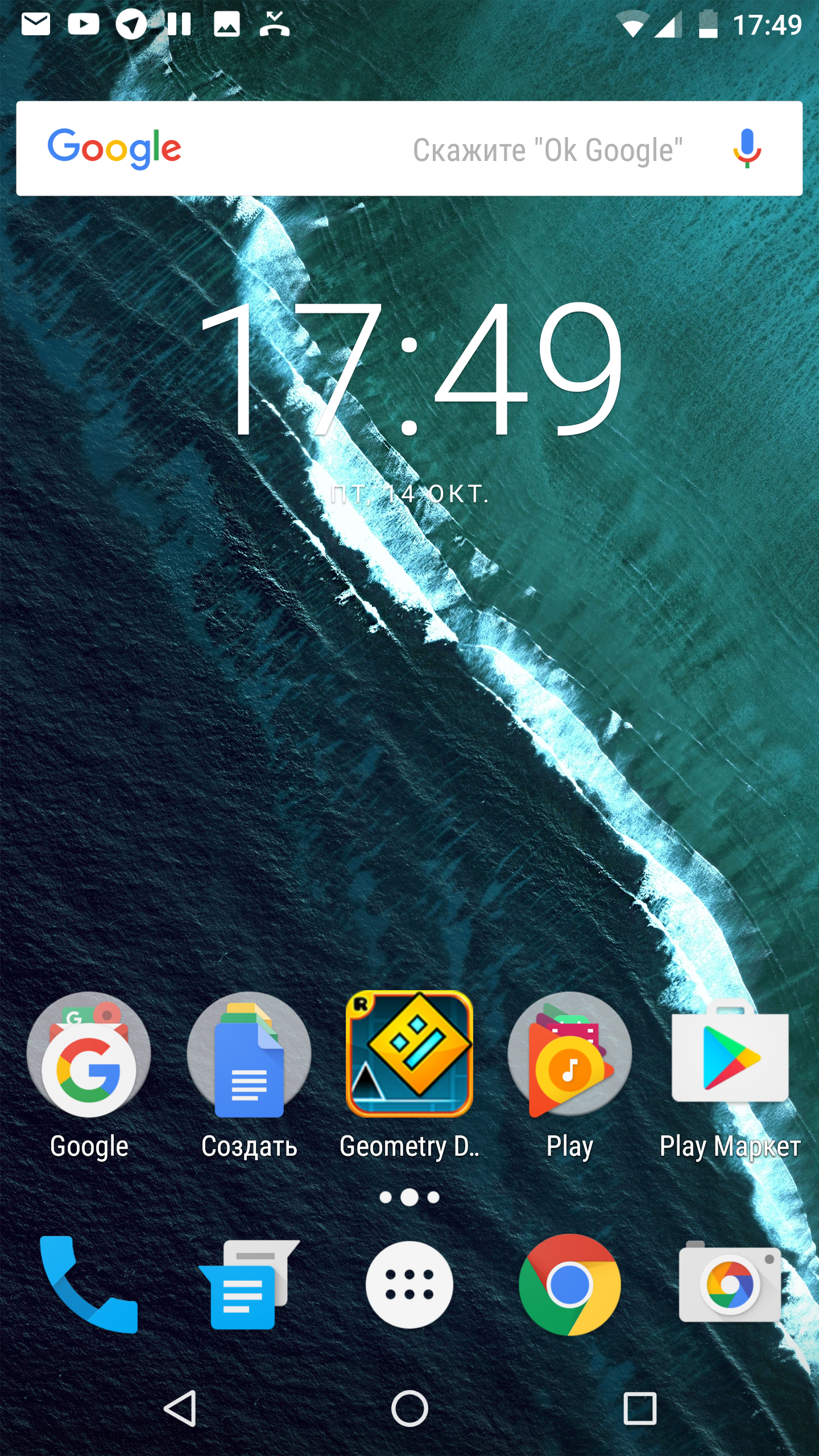Open the 17:49 clock widget
Image resolution: width=819 pixels, height=1456 pixels.
[409, 370]
